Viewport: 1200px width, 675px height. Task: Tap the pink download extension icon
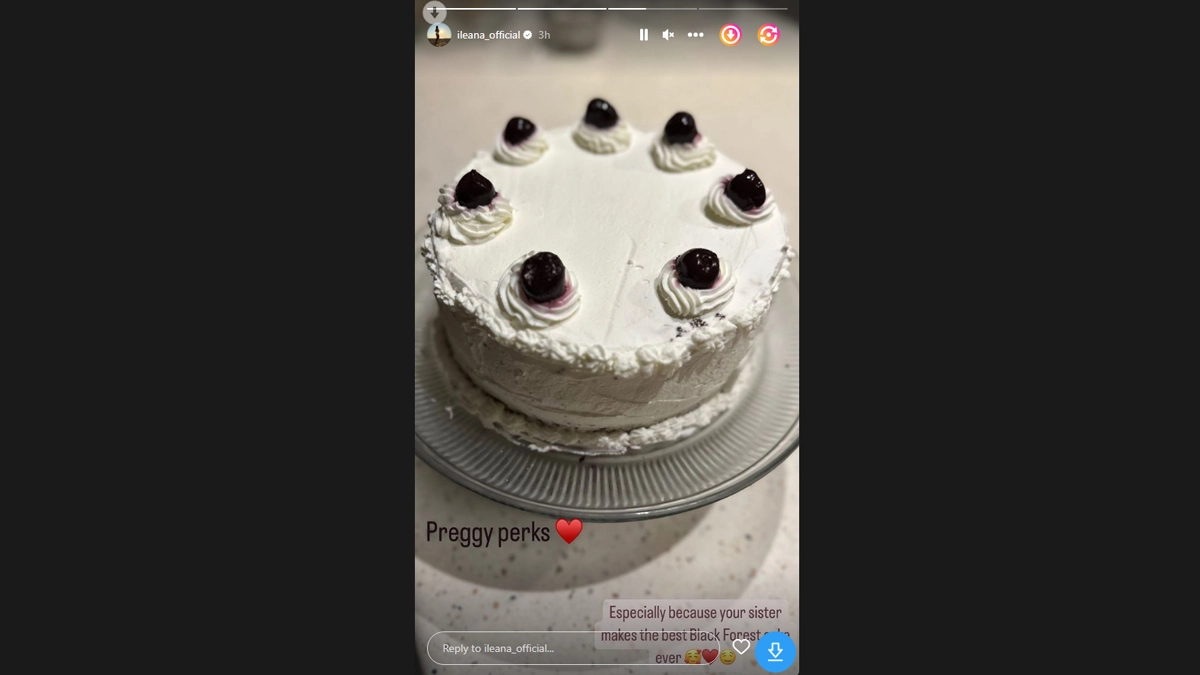(731, 35)
